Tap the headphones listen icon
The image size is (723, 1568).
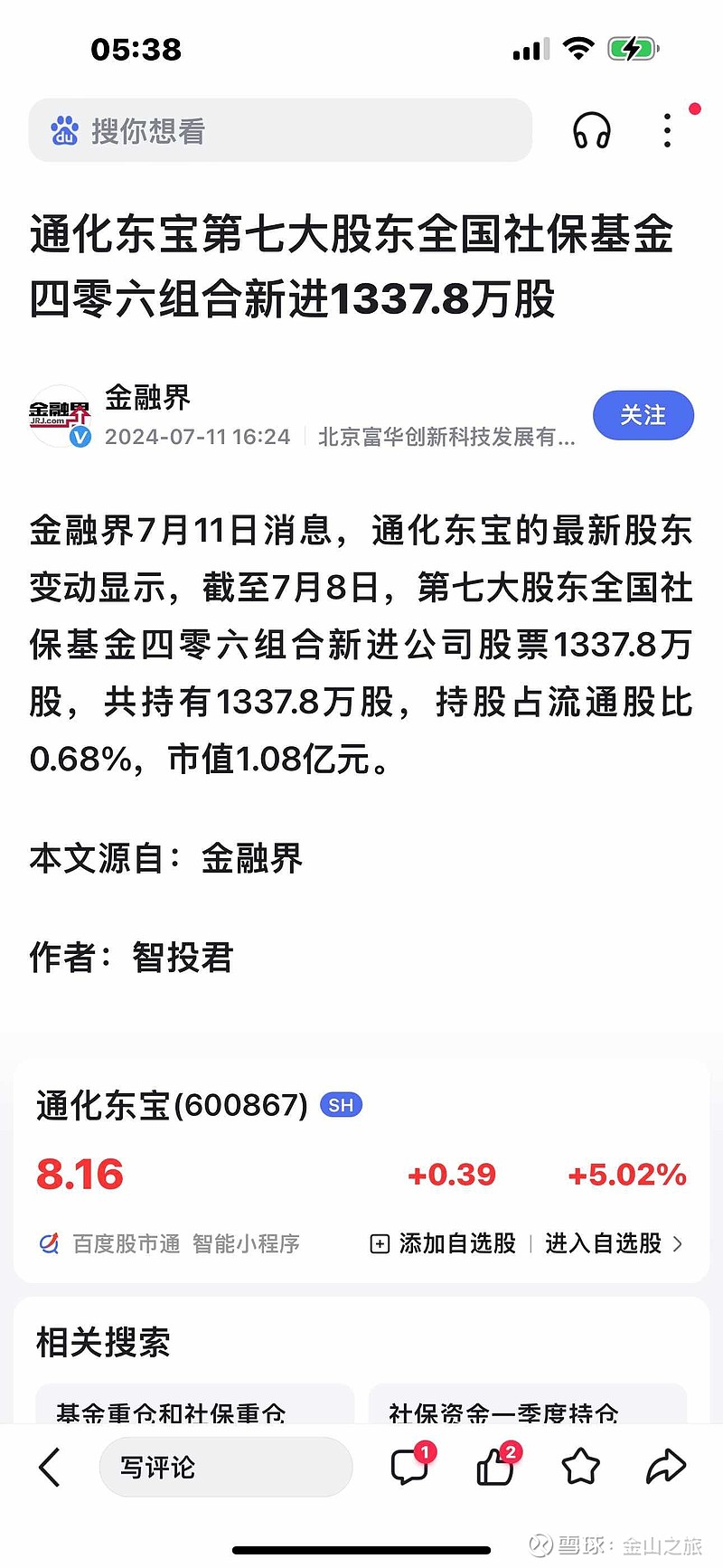(592, 131)
